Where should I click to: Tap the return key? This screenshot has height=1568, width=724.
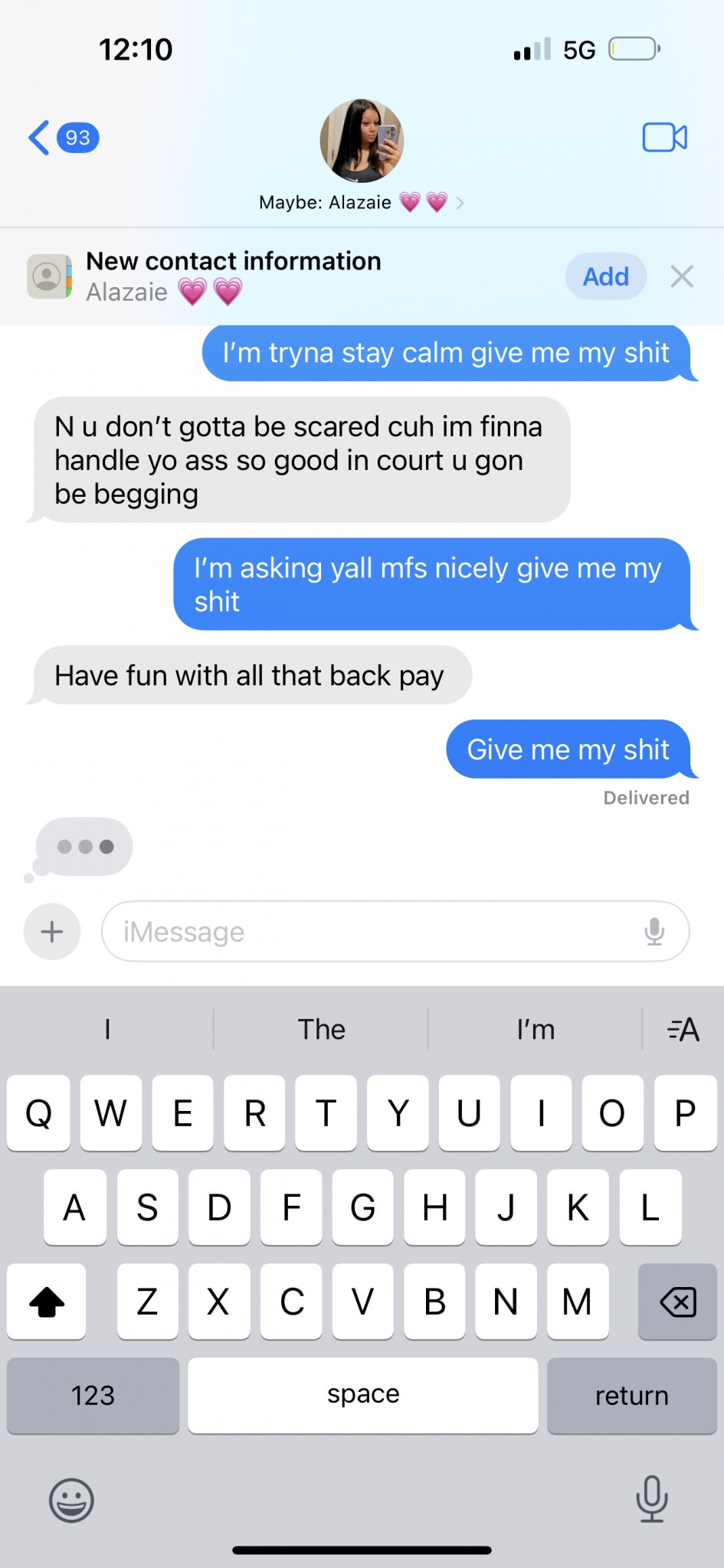(632, 1395)
